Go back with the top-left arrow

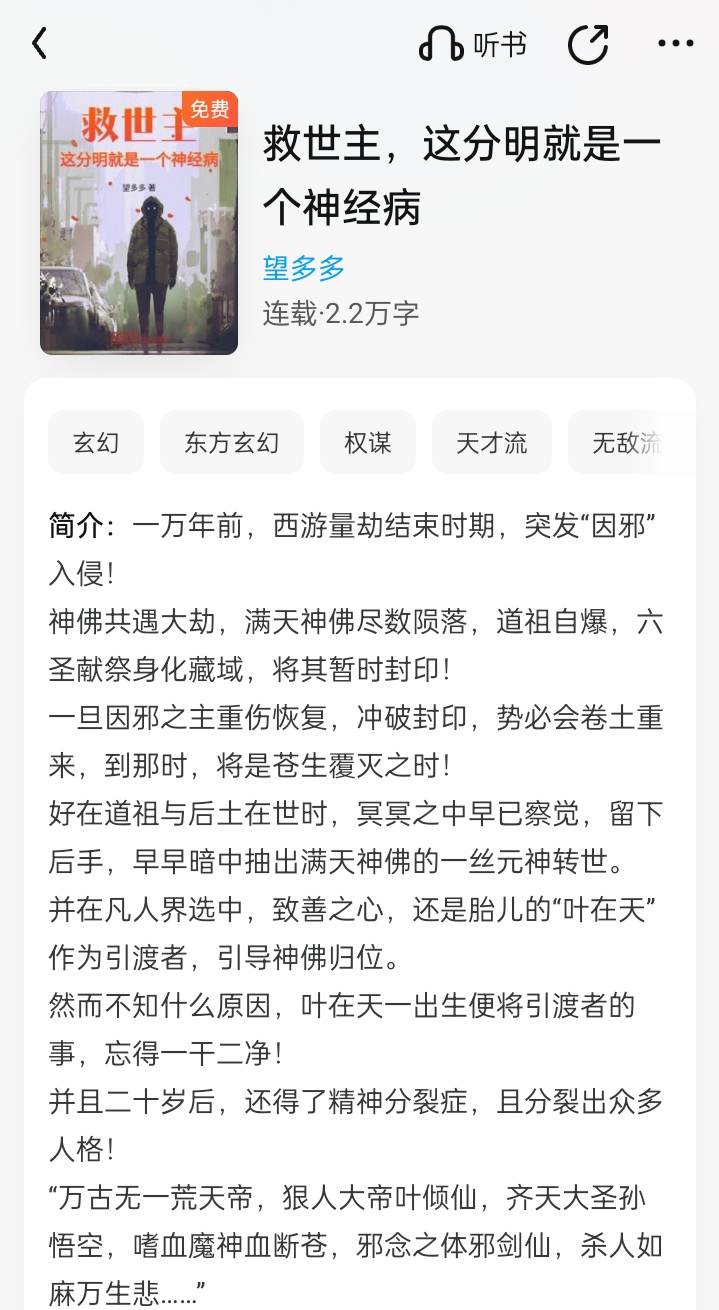[39, 44]
